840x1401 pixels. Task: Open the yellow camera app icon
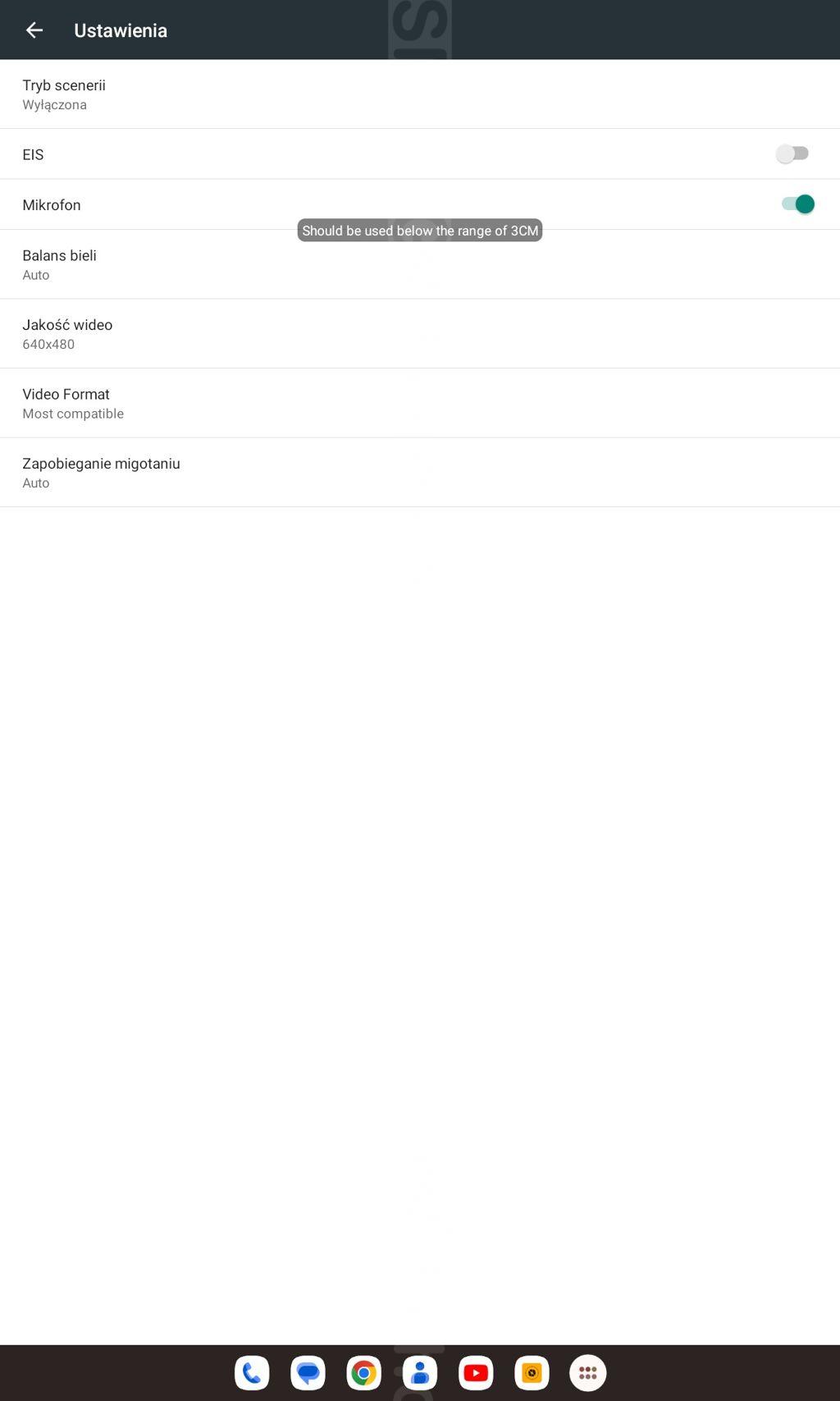tap(532, 1372)
